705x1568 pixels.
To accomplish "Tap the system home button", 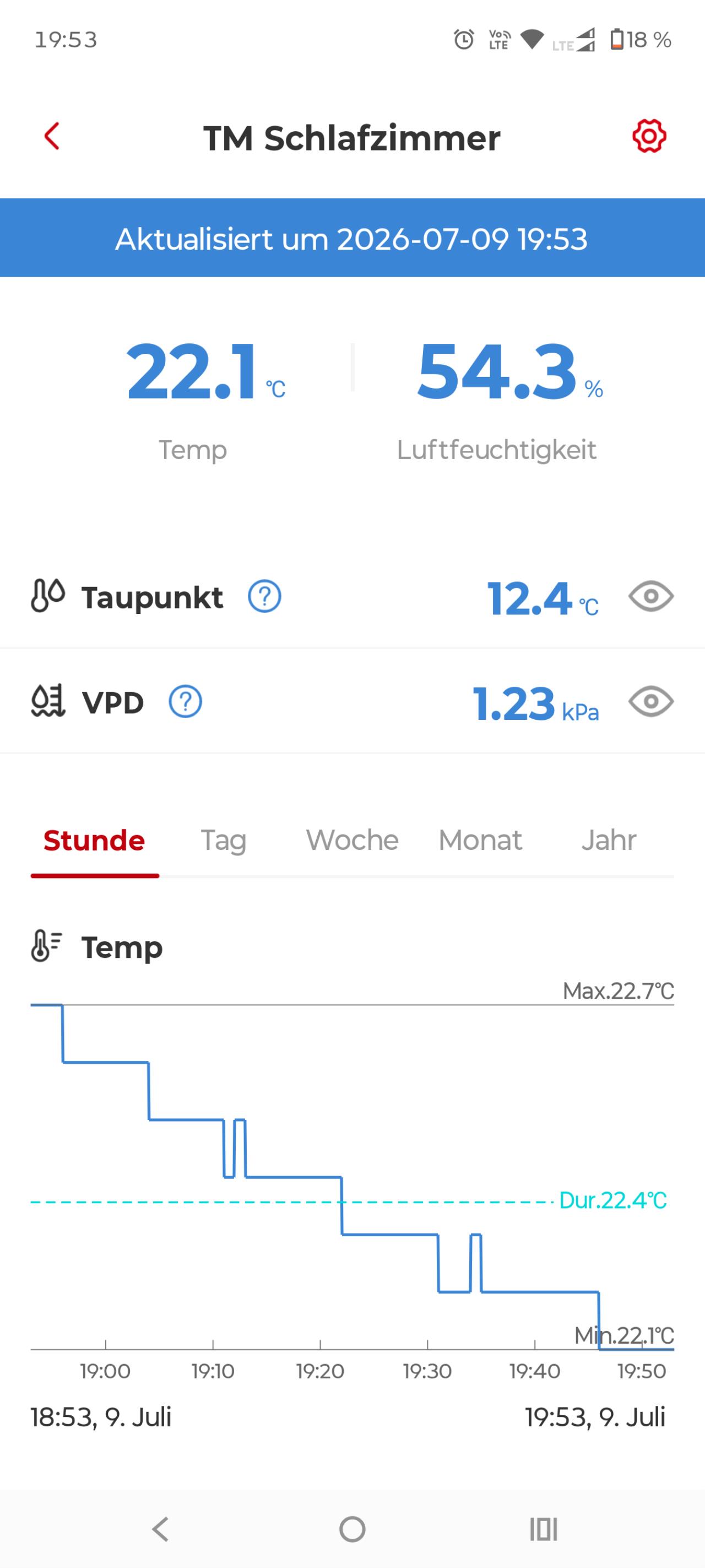I will (352, 1529).
